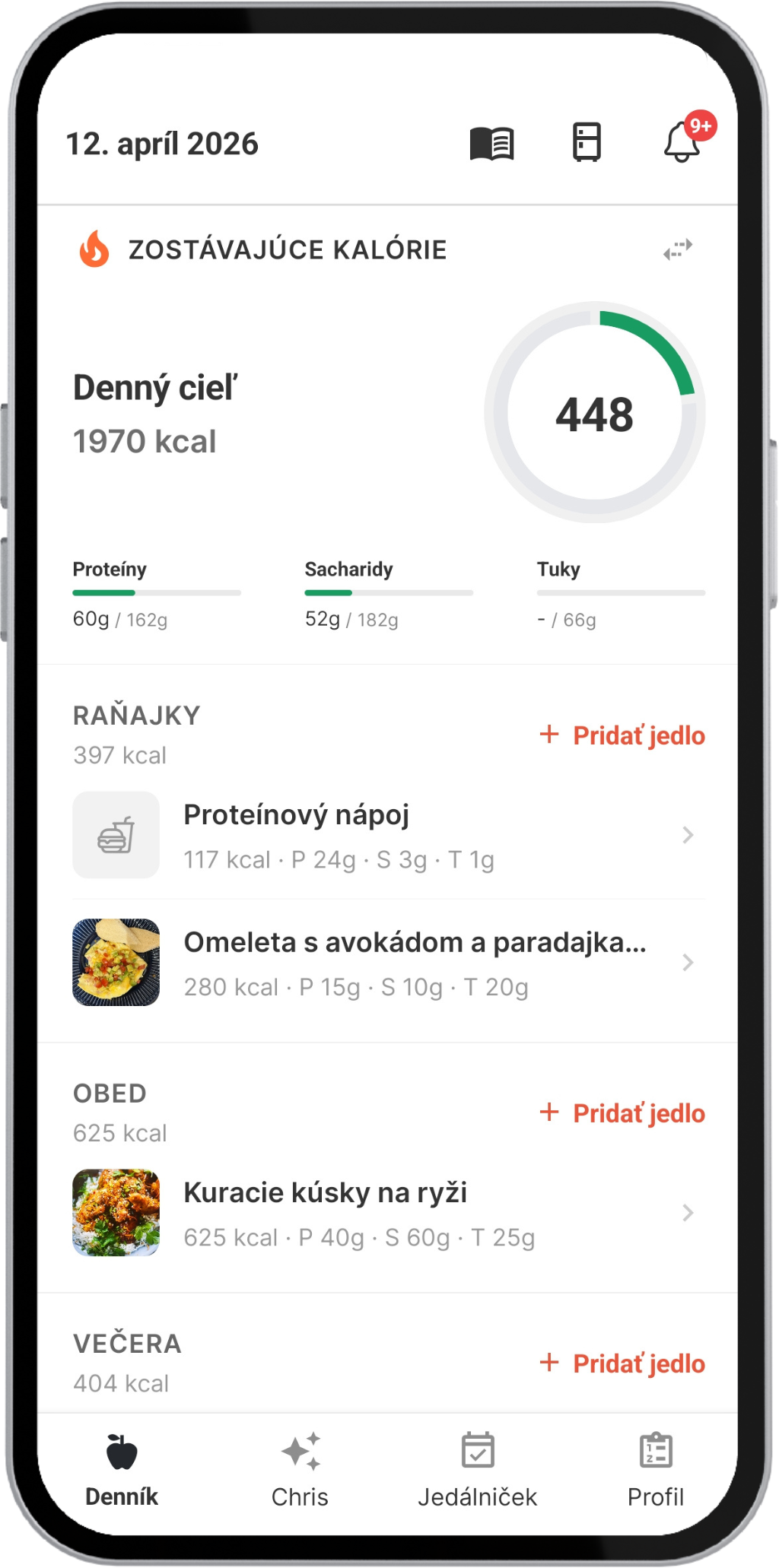Open Omeleta s avokádom using its chevron
This screenshot has width=779, height=1568.
coord(688,962)
